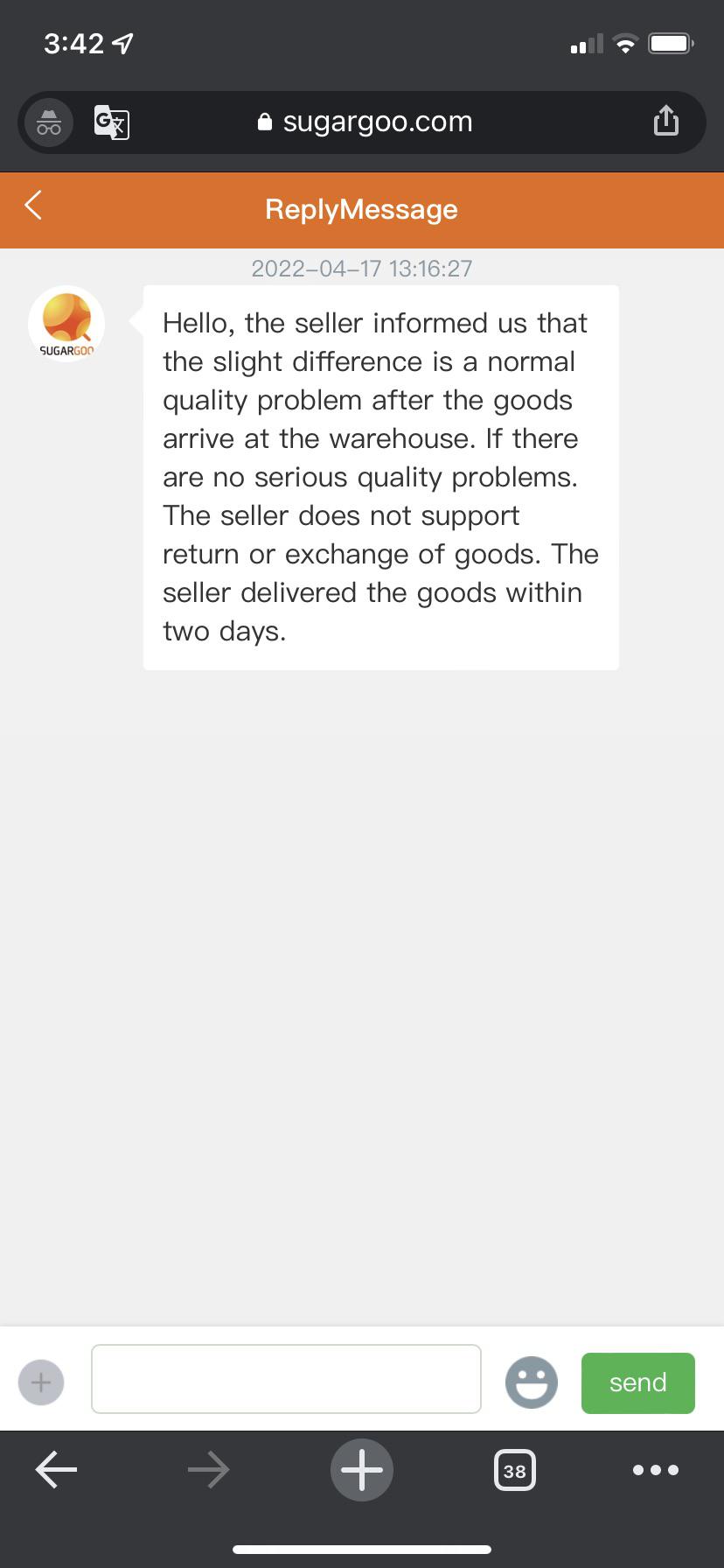
Task: Select the Sugargoo avatar next to the message
Action: click(x=66, y=324)
